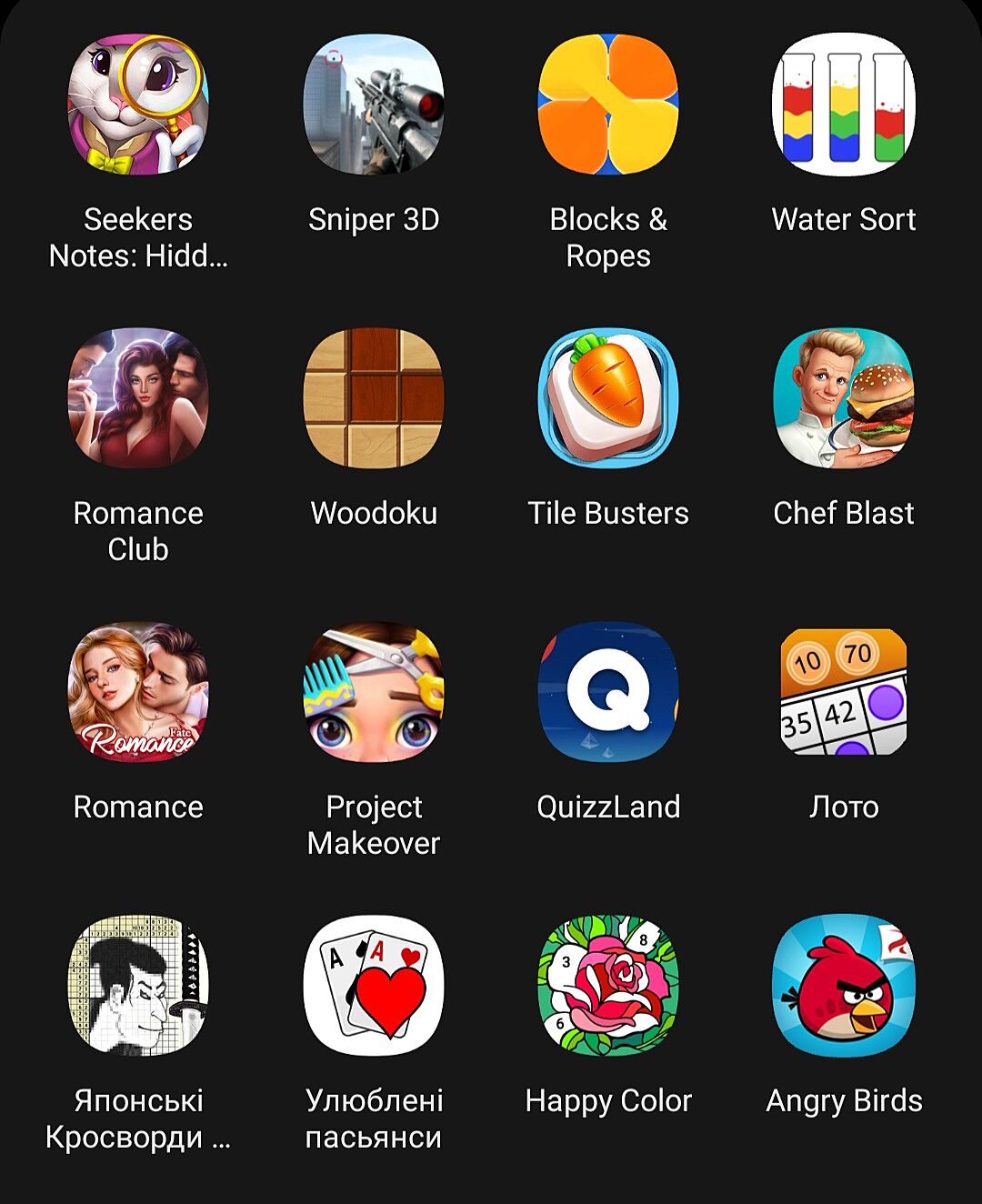Launch the Chef Blast game

pos(844,398)
